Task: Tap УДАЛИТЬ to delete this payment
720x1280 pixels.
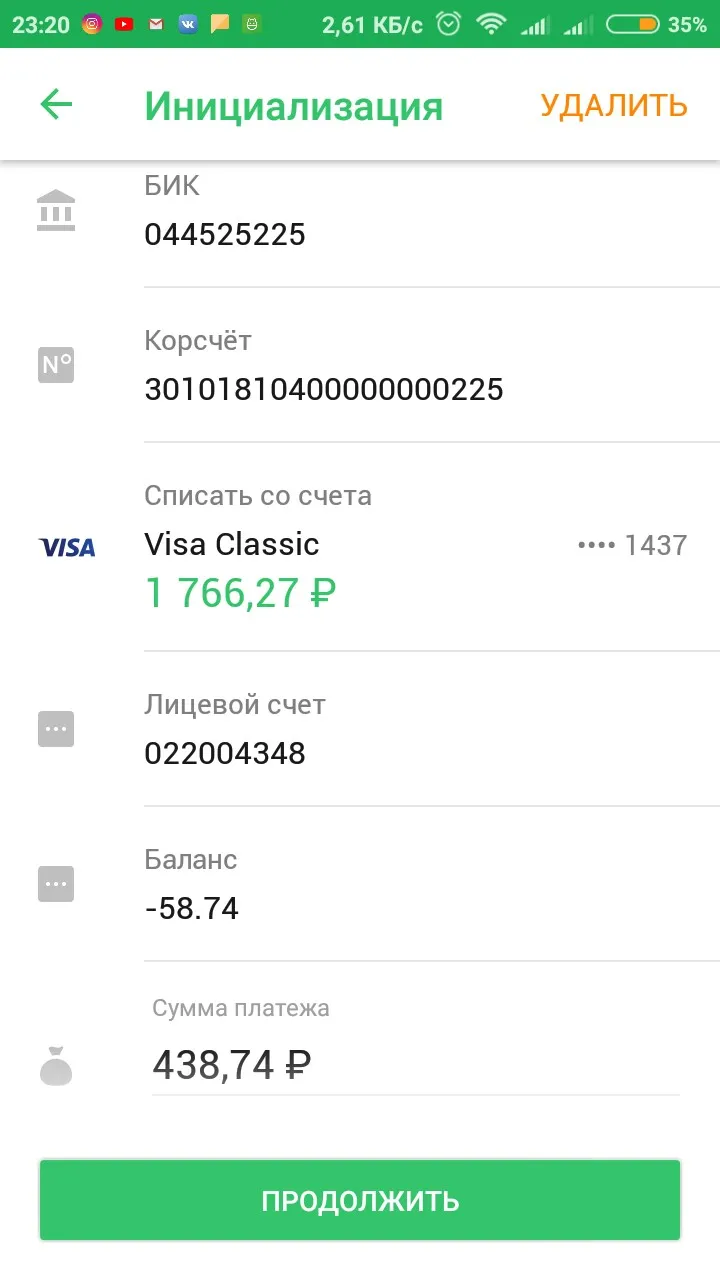Action: [x=614, y=105]
